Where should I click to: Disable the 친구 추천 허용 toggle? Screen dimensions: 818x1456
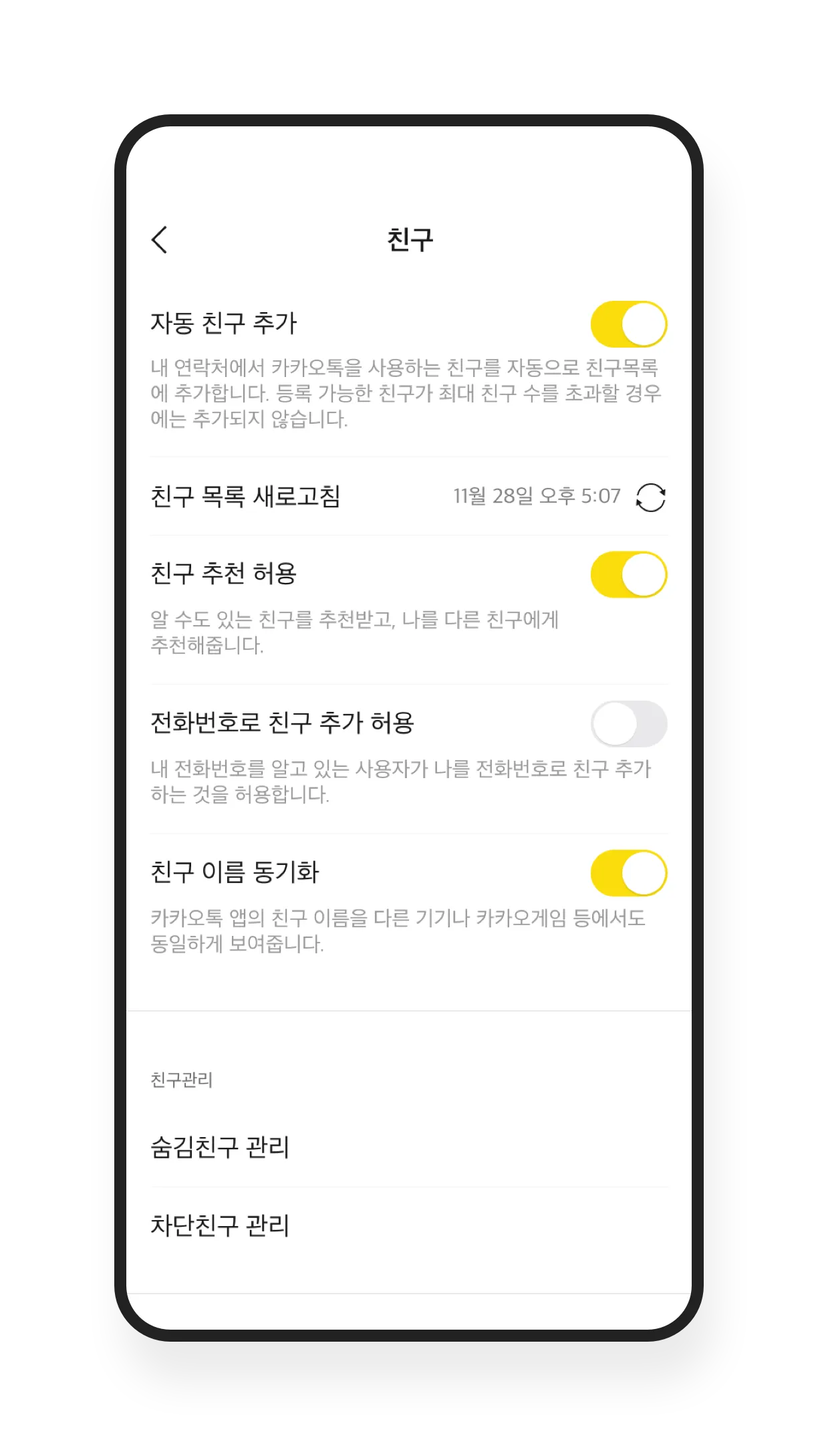[x=628, y=574]
